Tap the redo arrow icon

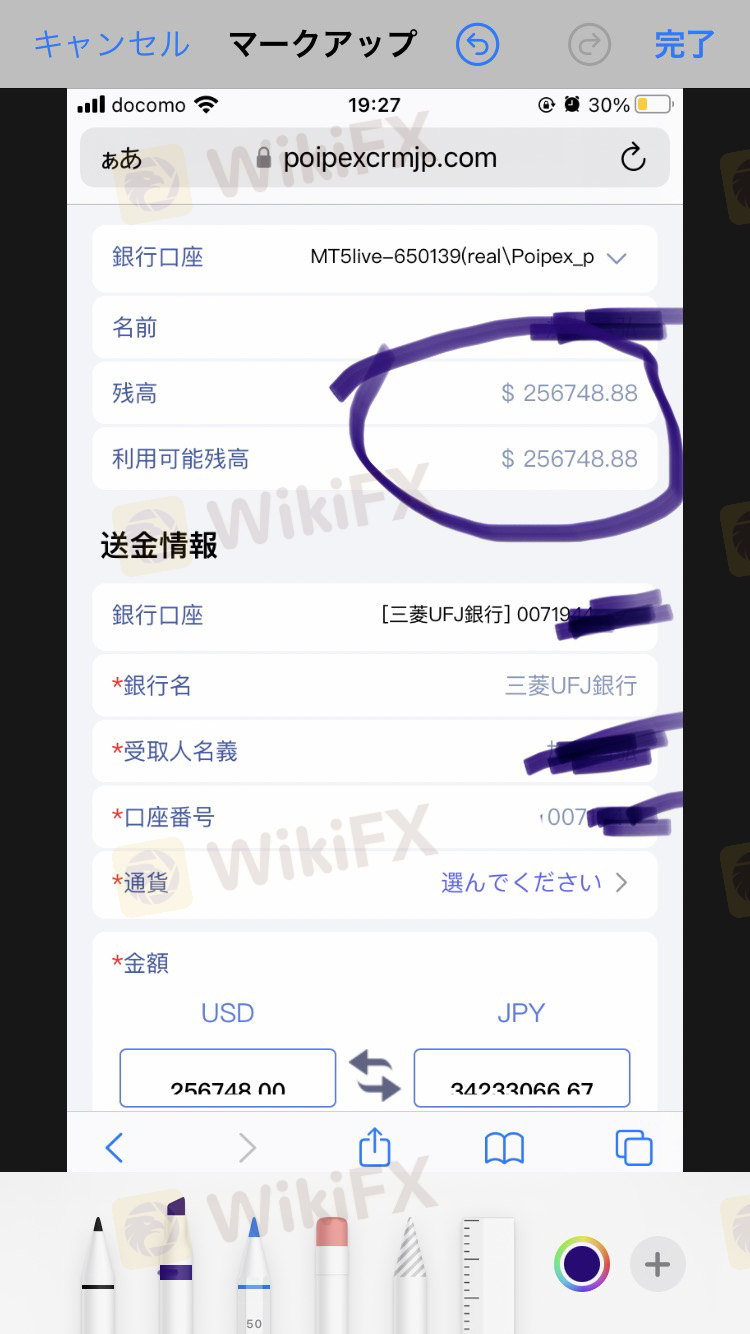589,44
